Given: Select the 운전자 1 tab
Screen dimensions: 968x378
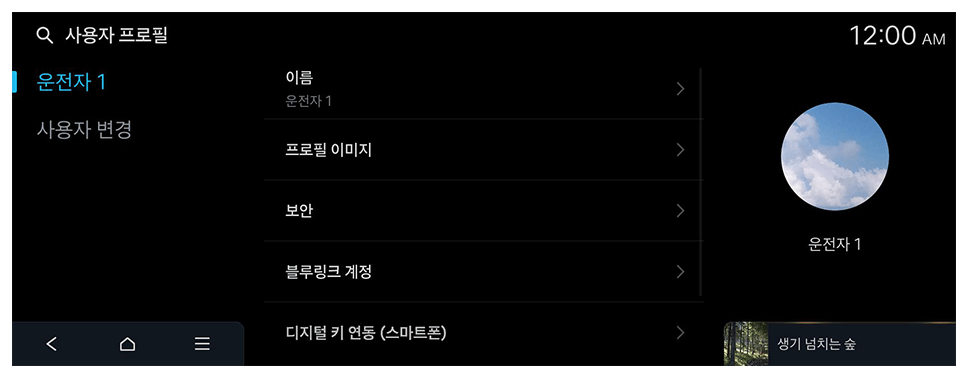Looking at the screenshot, I should click(x=72, y=82).
